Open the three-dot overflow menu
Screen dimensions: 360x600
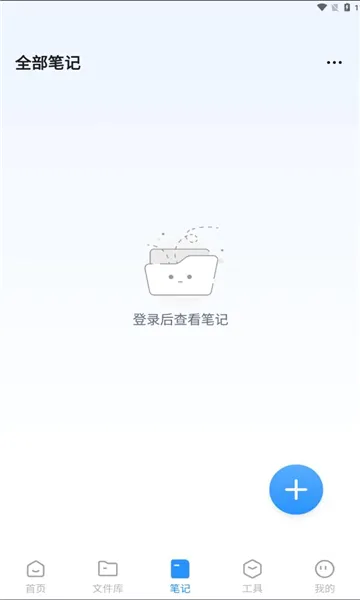coord(334,62)
